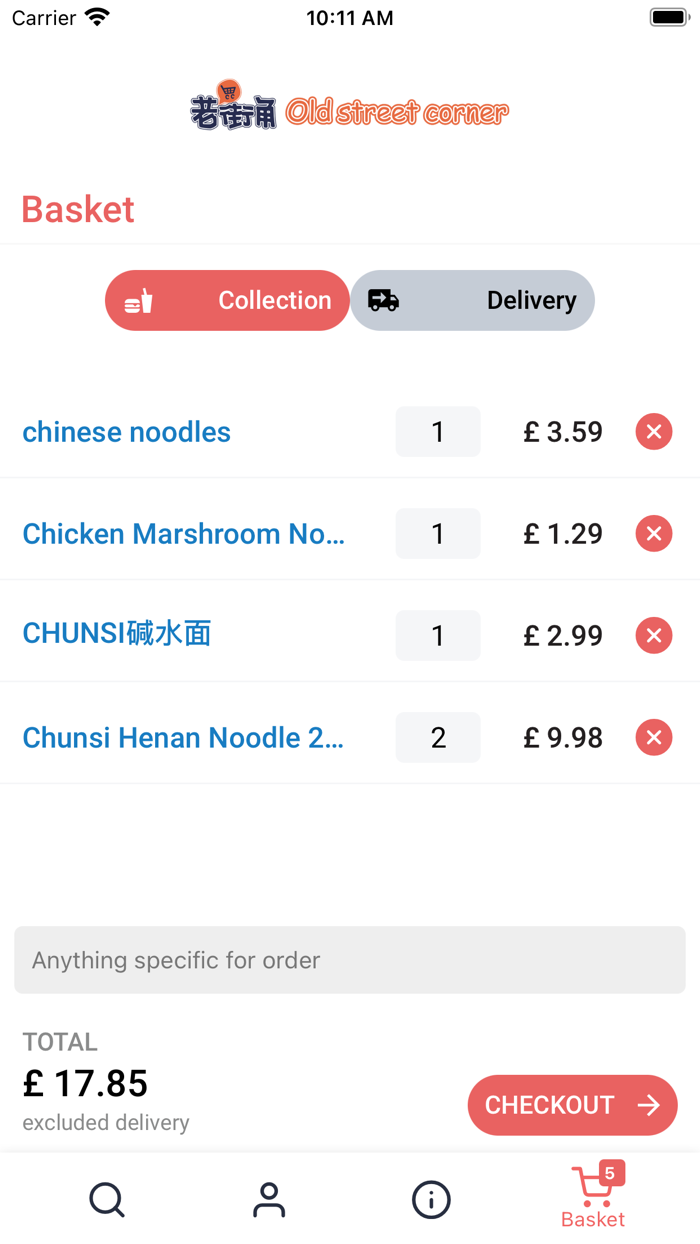
Task: Edit the quantity of Chicken Marshroom noodle
Action: click(x=438, y=534)
